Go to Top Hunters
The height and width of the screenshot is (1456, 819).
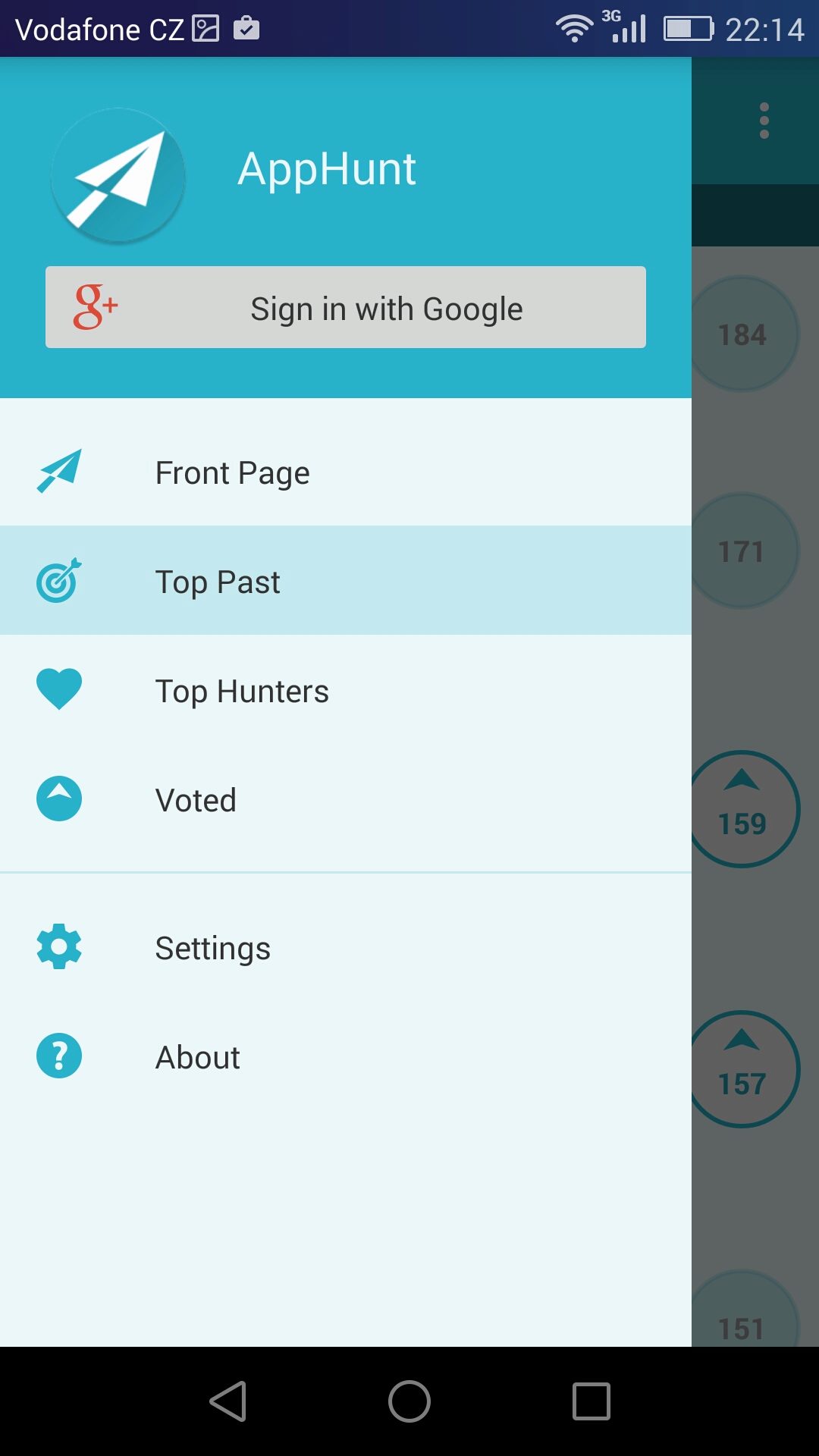coord(346,690)
